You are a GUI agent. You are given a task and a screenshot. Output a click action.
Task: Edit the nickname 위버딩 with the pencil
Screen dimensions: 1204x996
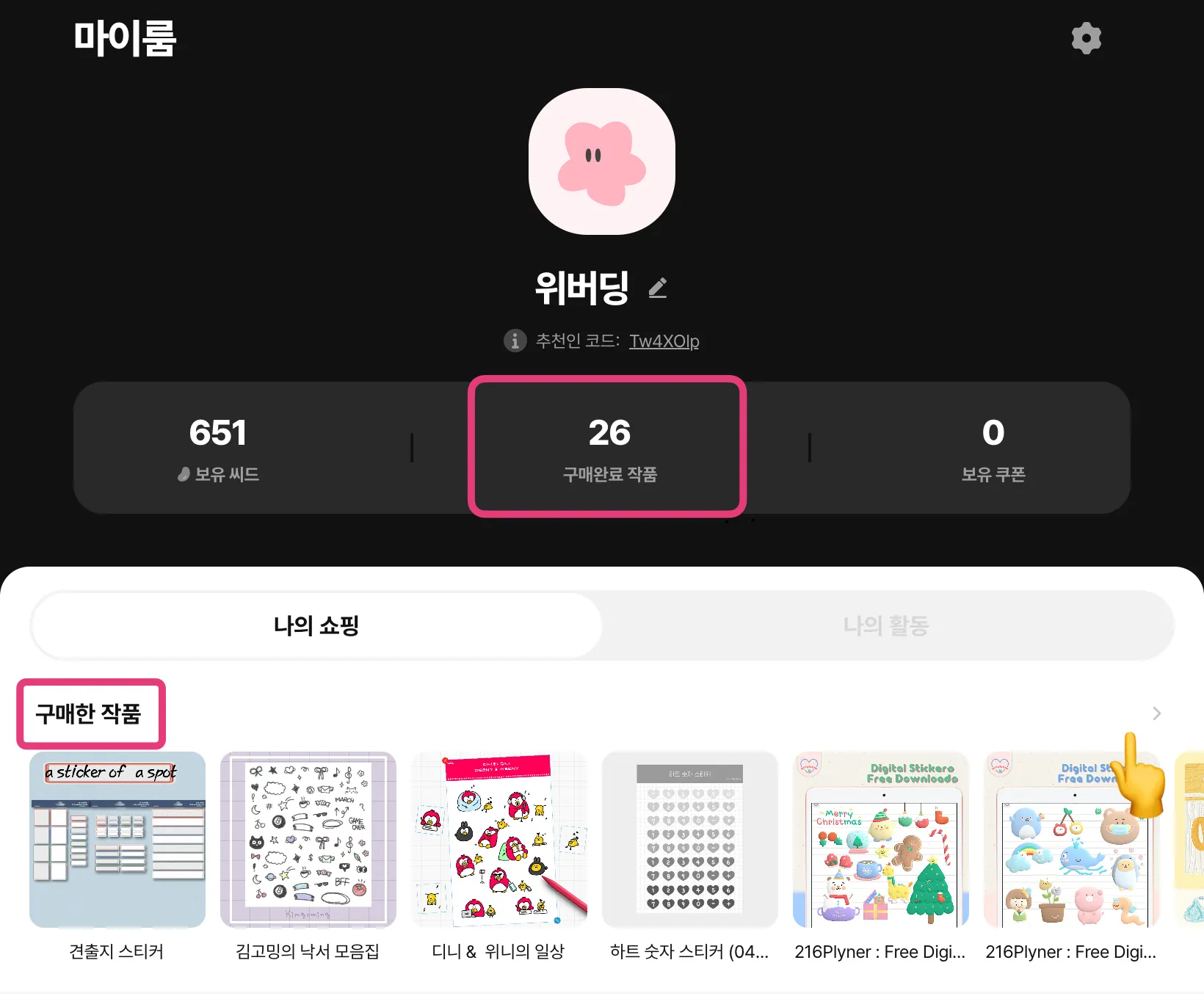tap(658, 288)
